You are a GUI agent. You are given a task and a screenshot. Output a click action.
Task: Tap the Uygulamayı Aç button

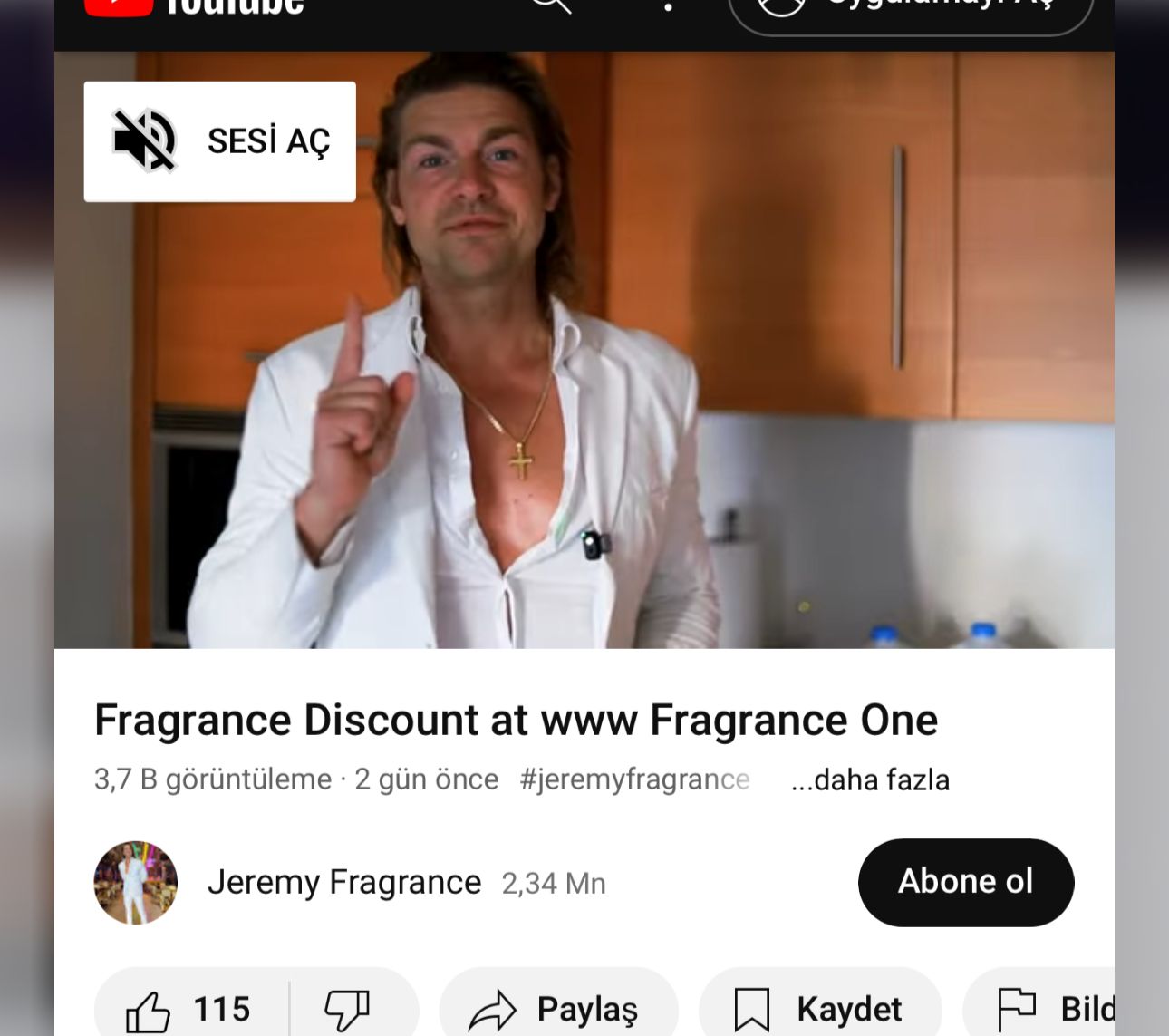[x=911, y=9]
